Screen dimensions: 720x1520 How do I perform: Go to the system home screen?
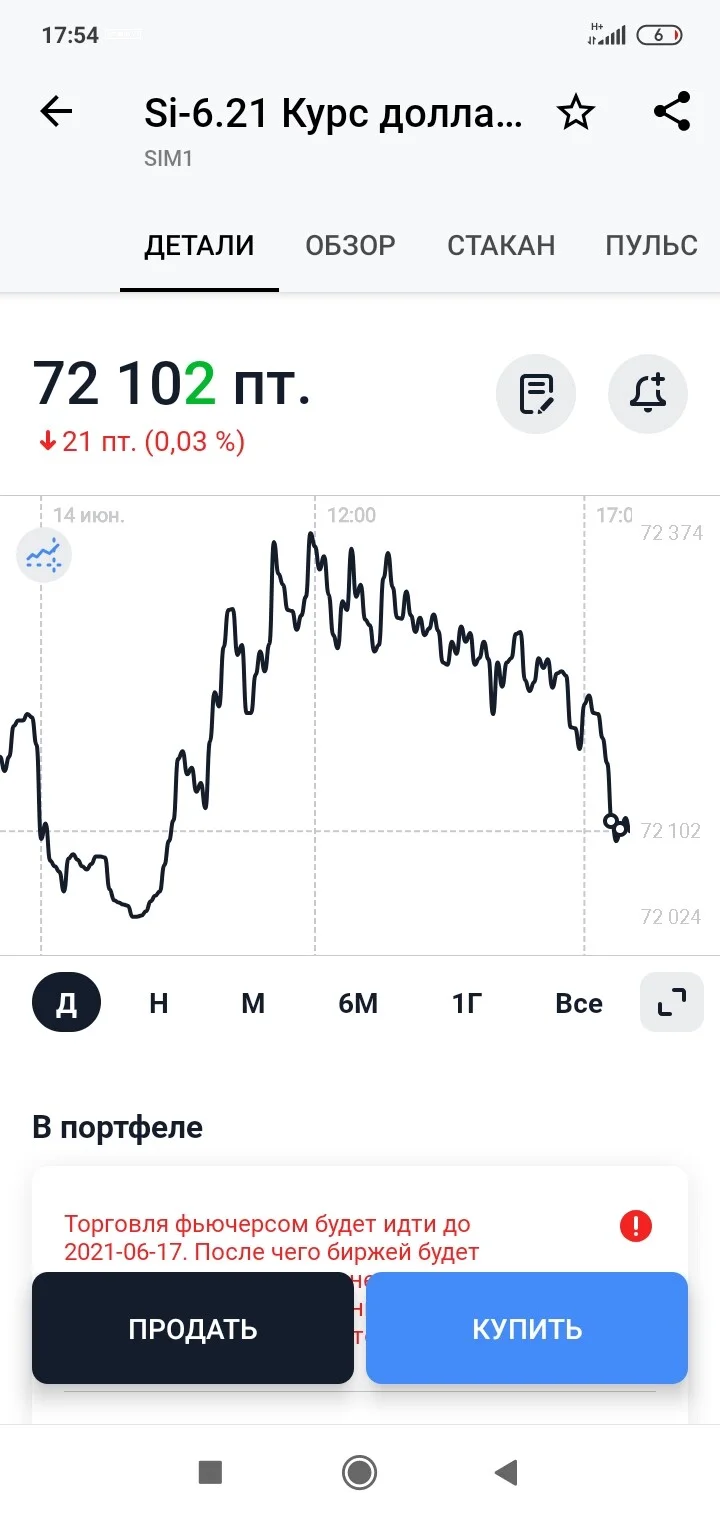coord(359,1472)
